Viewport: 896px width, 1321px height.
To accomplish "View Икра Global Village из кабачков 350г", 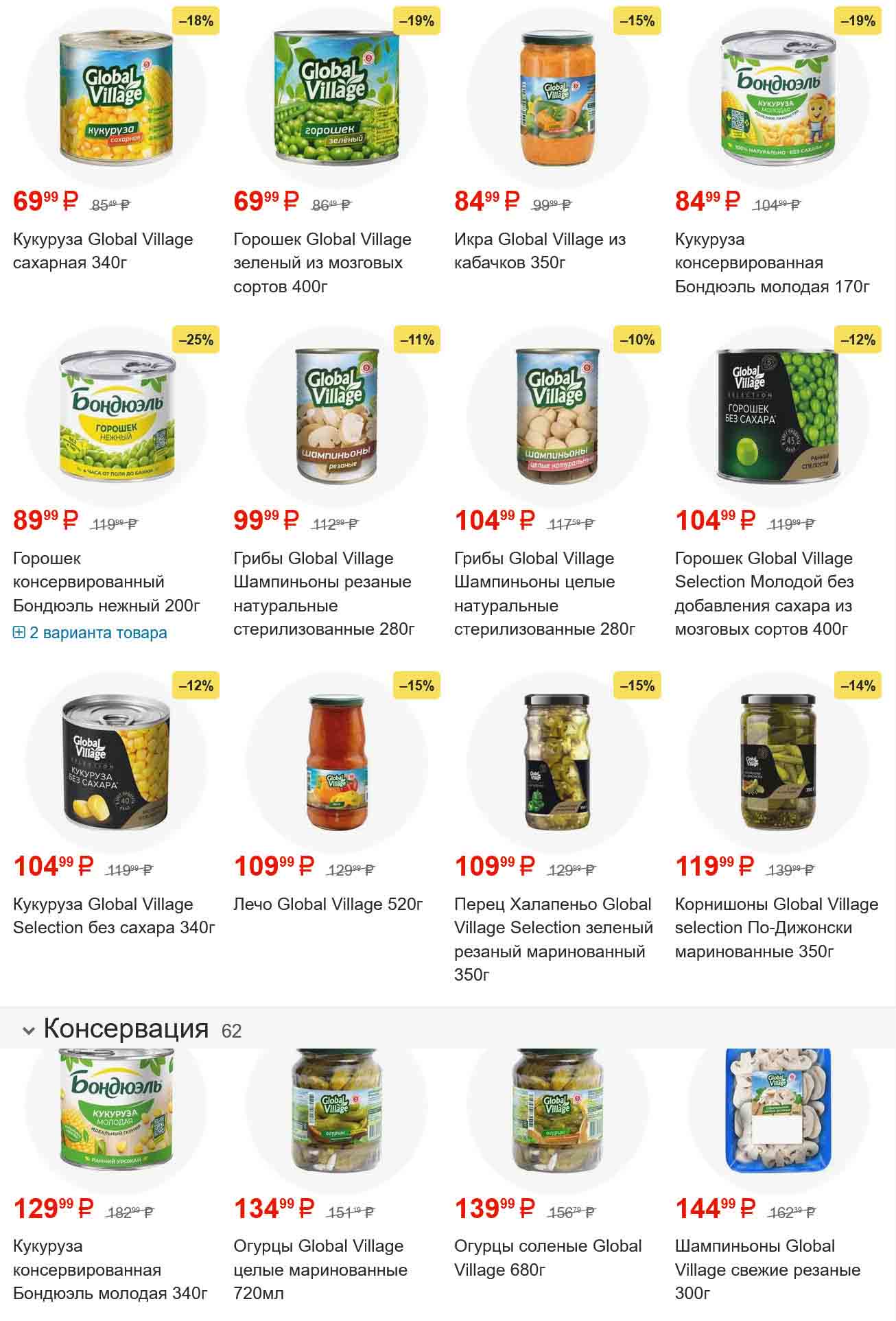I will coord(540,250).
